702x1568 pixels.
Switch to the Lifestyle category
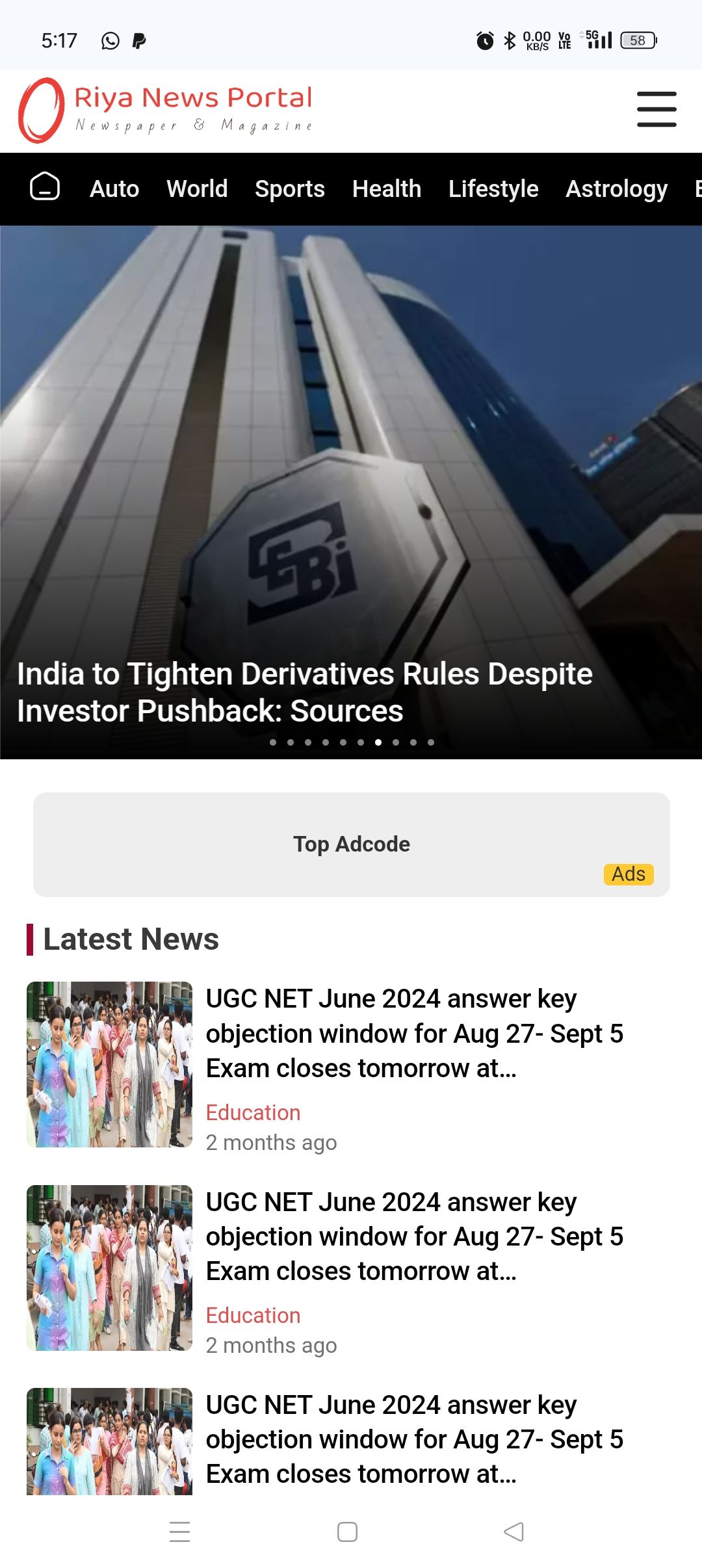(x=493, y=189)
